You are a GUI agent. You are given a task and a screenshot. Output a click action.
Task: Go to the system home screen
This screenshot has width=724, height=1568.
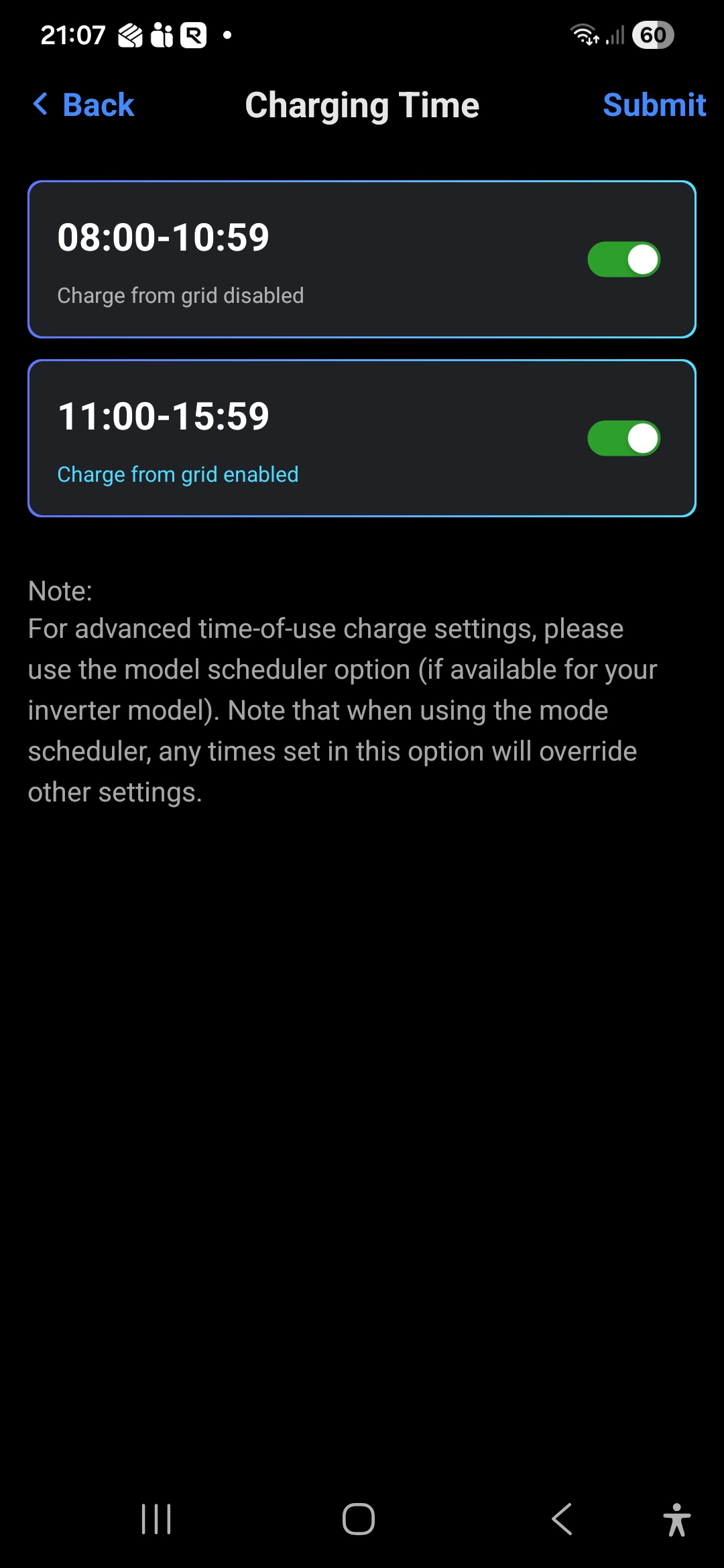(x=359, y=1518)
